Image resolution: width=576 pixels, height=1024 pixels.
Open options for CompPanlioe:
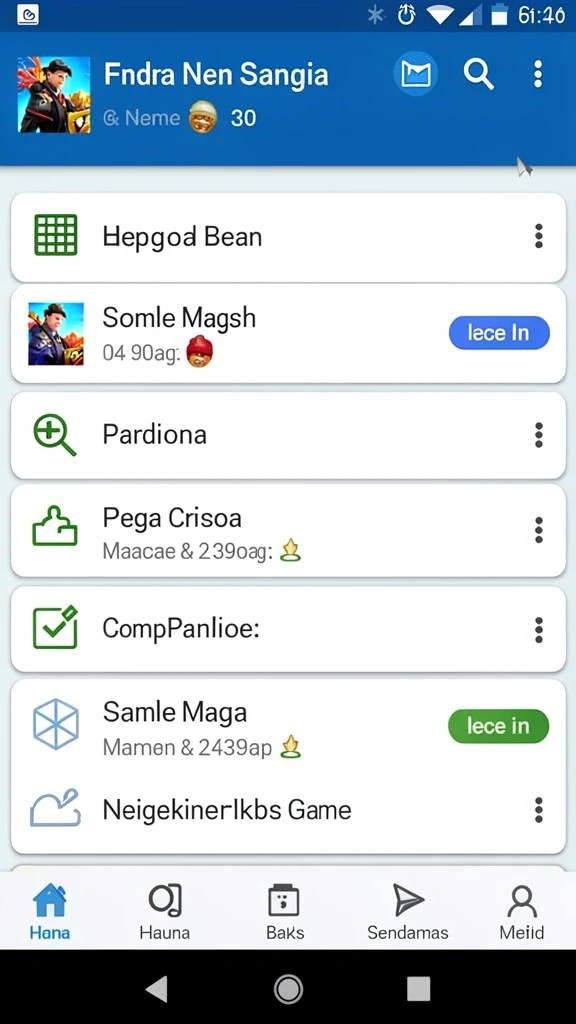pos(539,630)
